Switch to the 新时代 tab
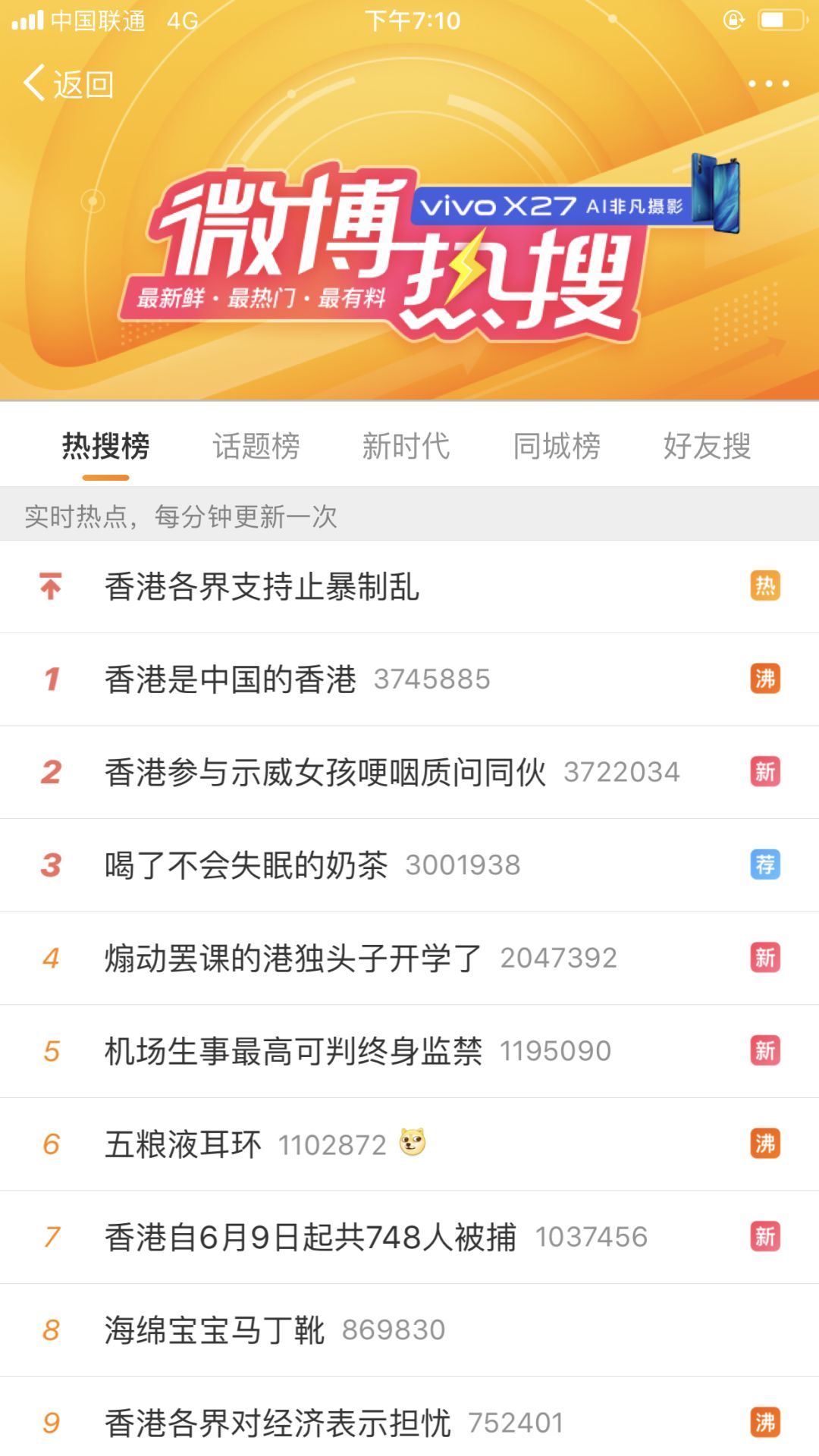Image resolution: width=819 pixels, height=1456 pixels. [406, 446]
